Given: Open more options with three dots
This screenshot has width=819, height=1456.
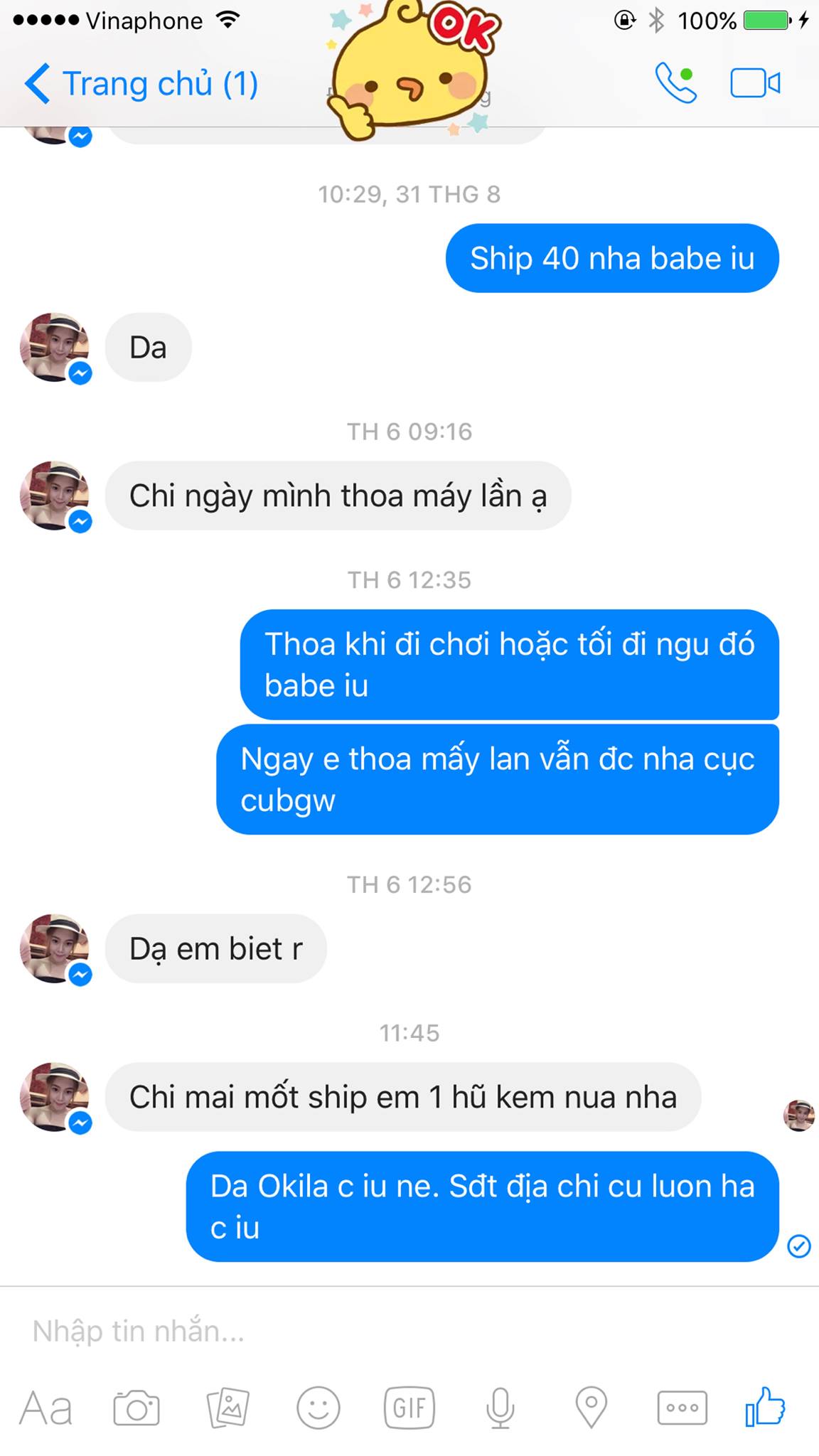Looking at the screenshot, I should click(x=682, y=1408).
